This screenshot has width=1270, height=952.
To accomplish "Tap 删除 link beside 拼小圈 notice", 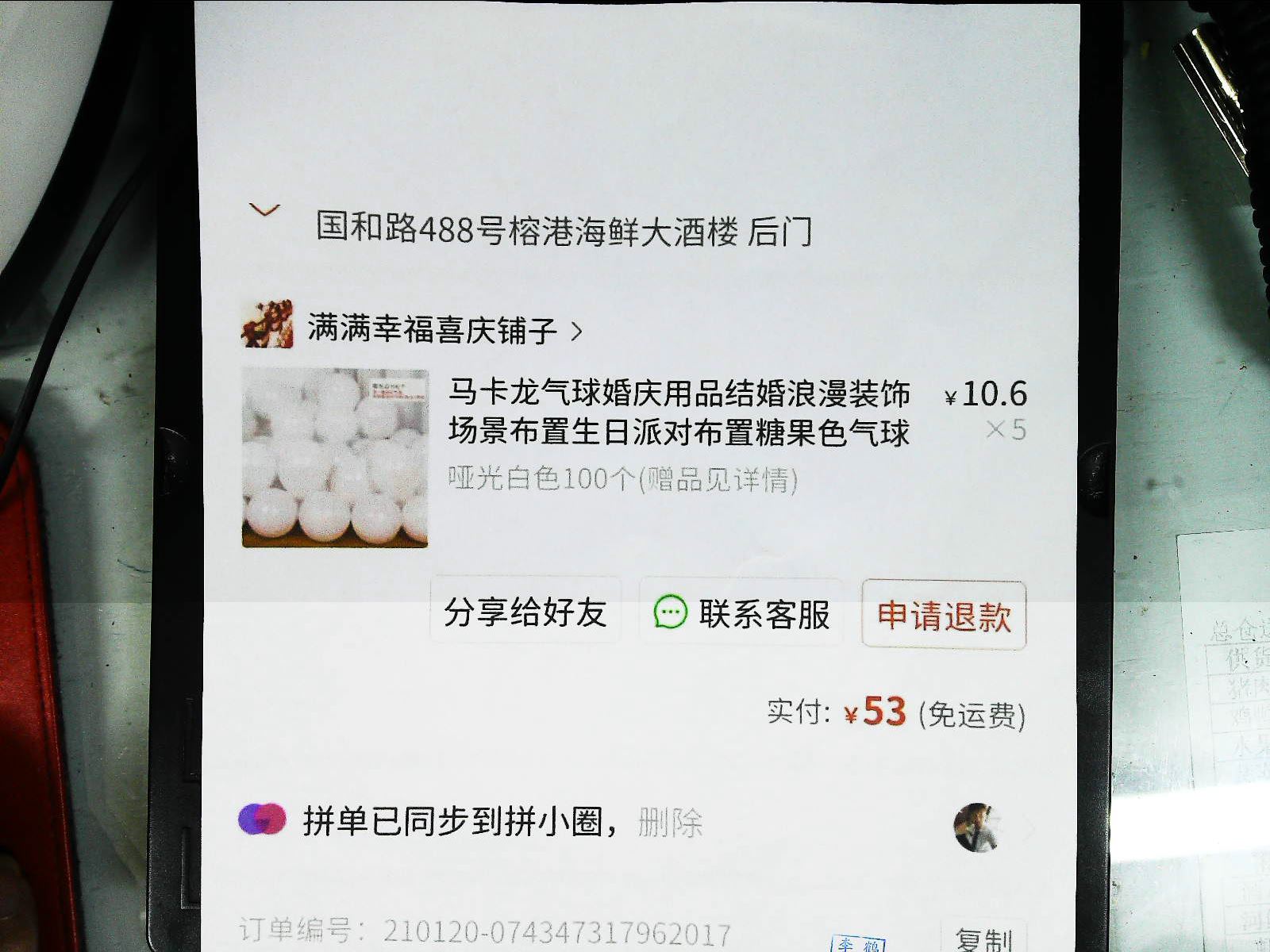I will point(671,823).
